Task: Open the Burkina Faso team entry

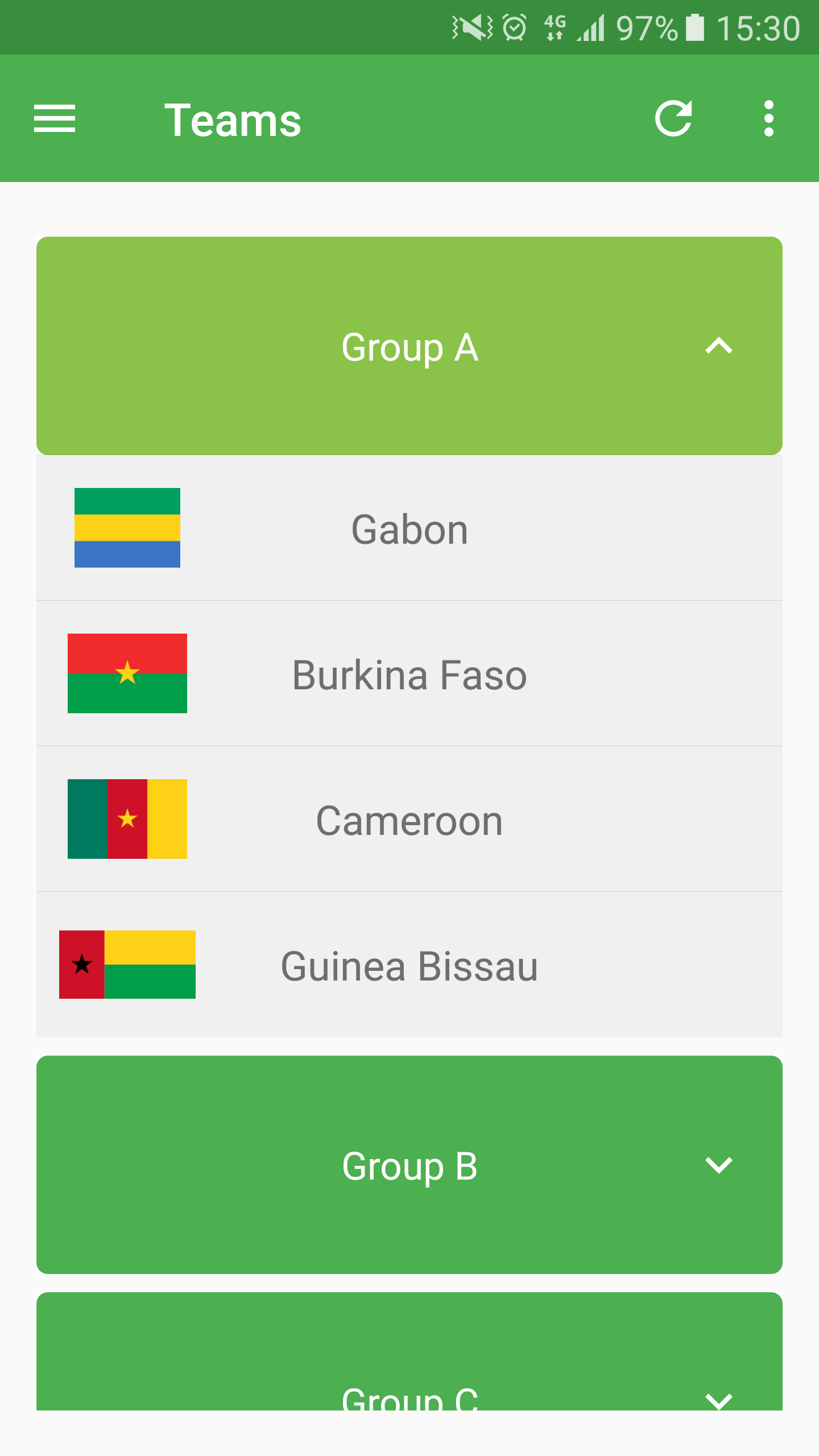Action: coord(409,674)
